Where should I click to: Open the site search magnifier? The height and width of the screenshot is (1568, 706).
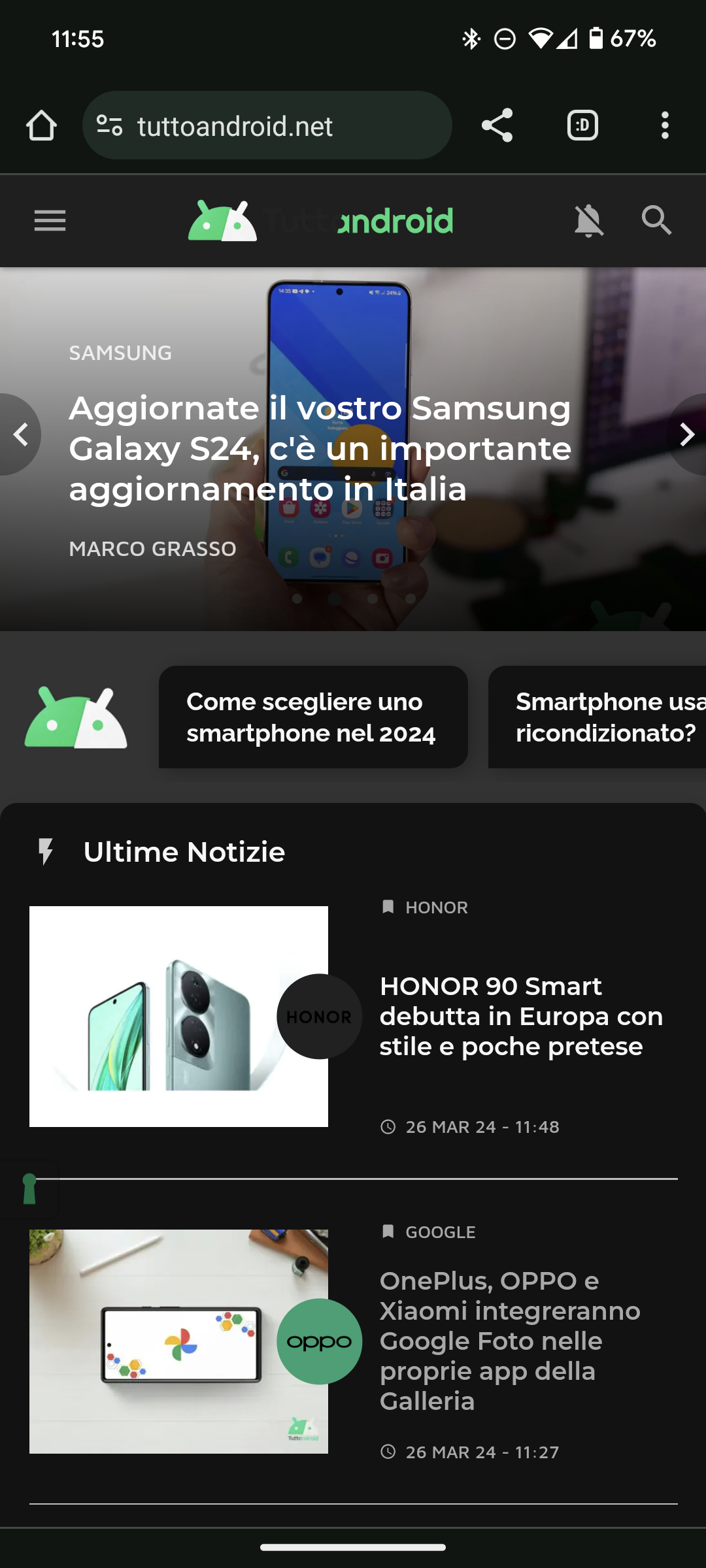click(x=656, y=221)
